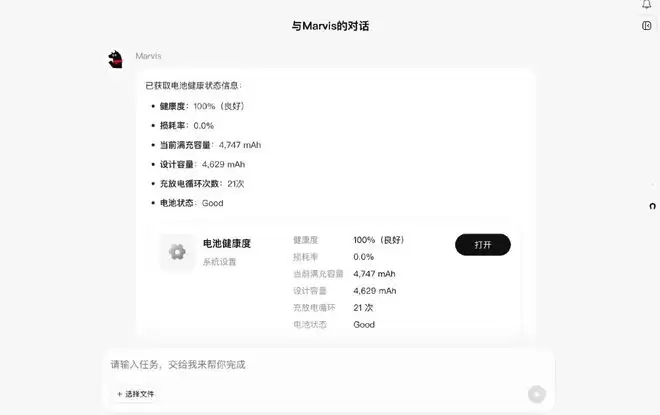Tap the send button

coord(537,394)
